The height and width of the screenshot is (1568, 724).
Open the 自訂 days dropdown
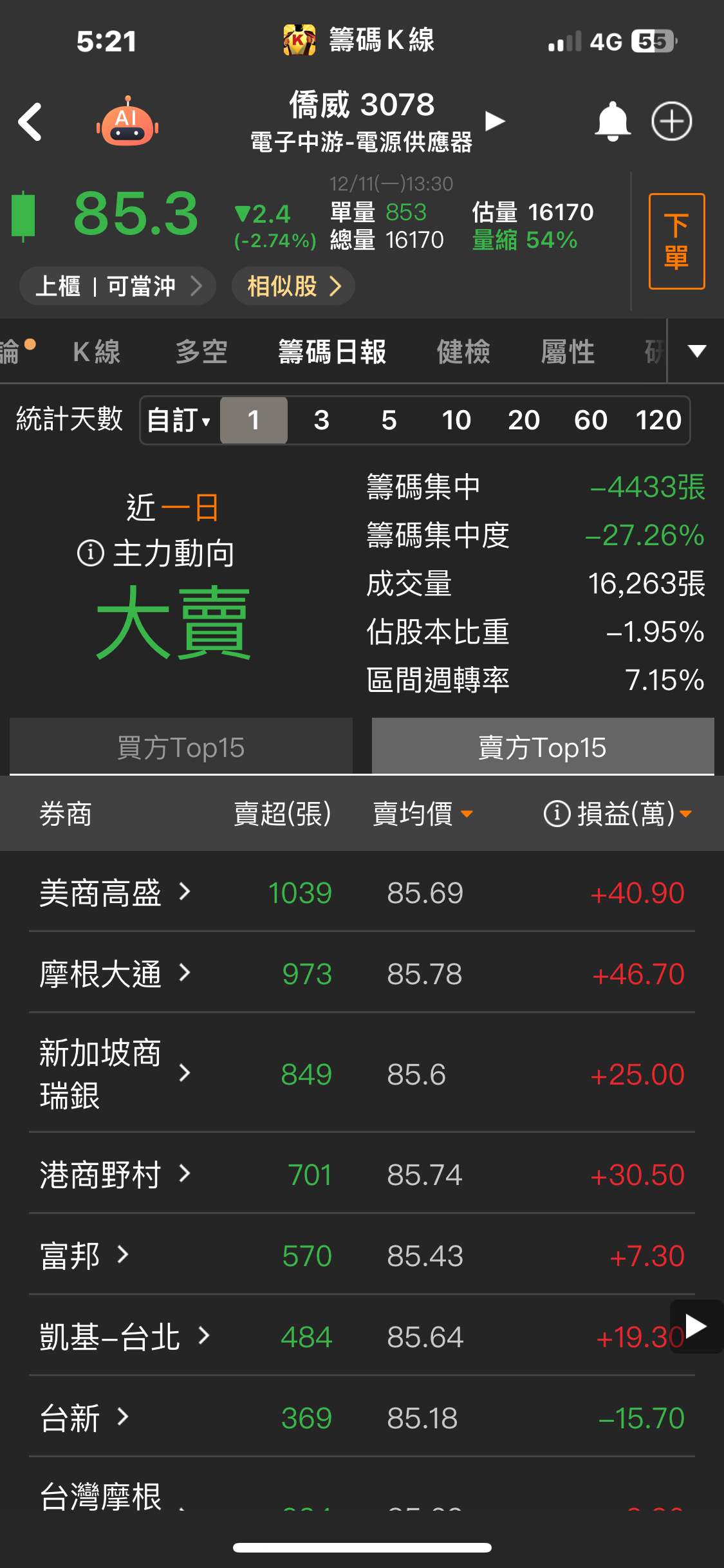[x=180, y=421]
